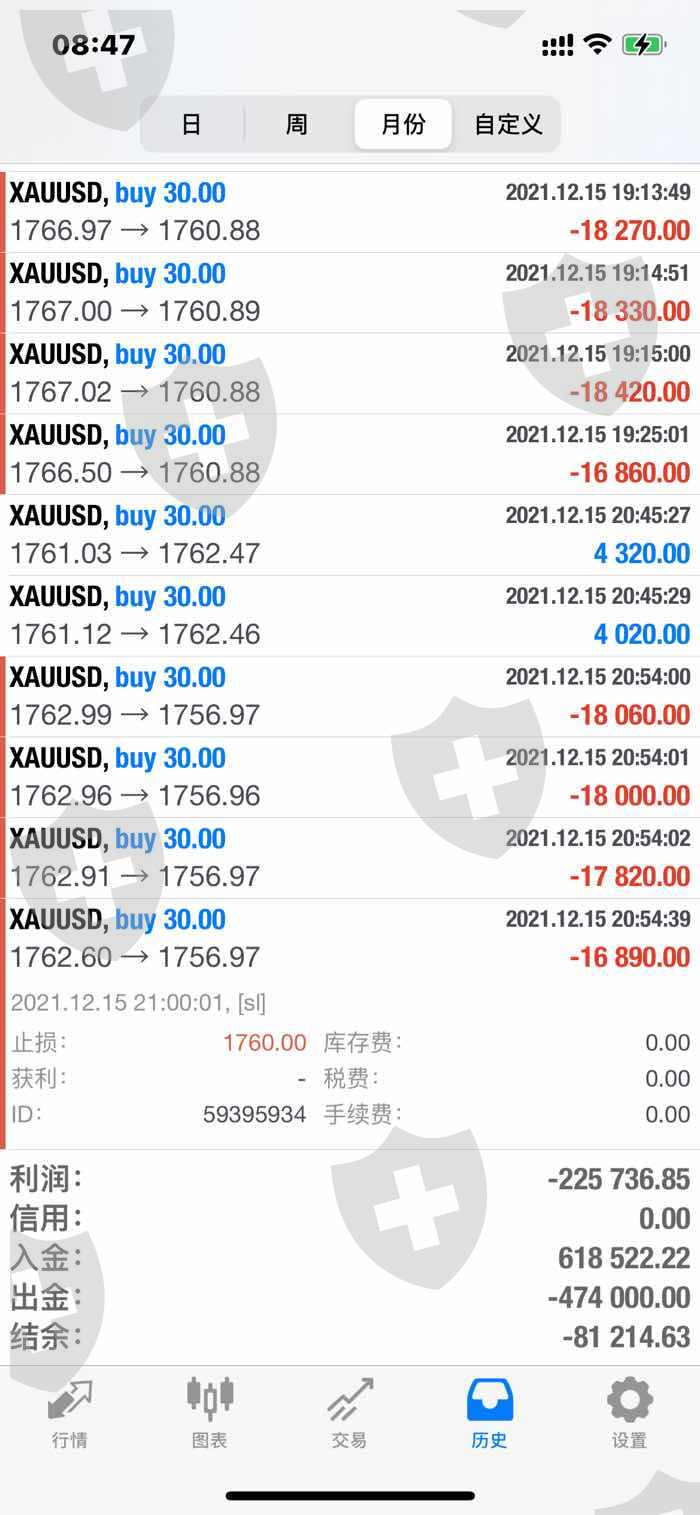
Task: Open the 4 320.00 profit trade
Action: (350, 535)
